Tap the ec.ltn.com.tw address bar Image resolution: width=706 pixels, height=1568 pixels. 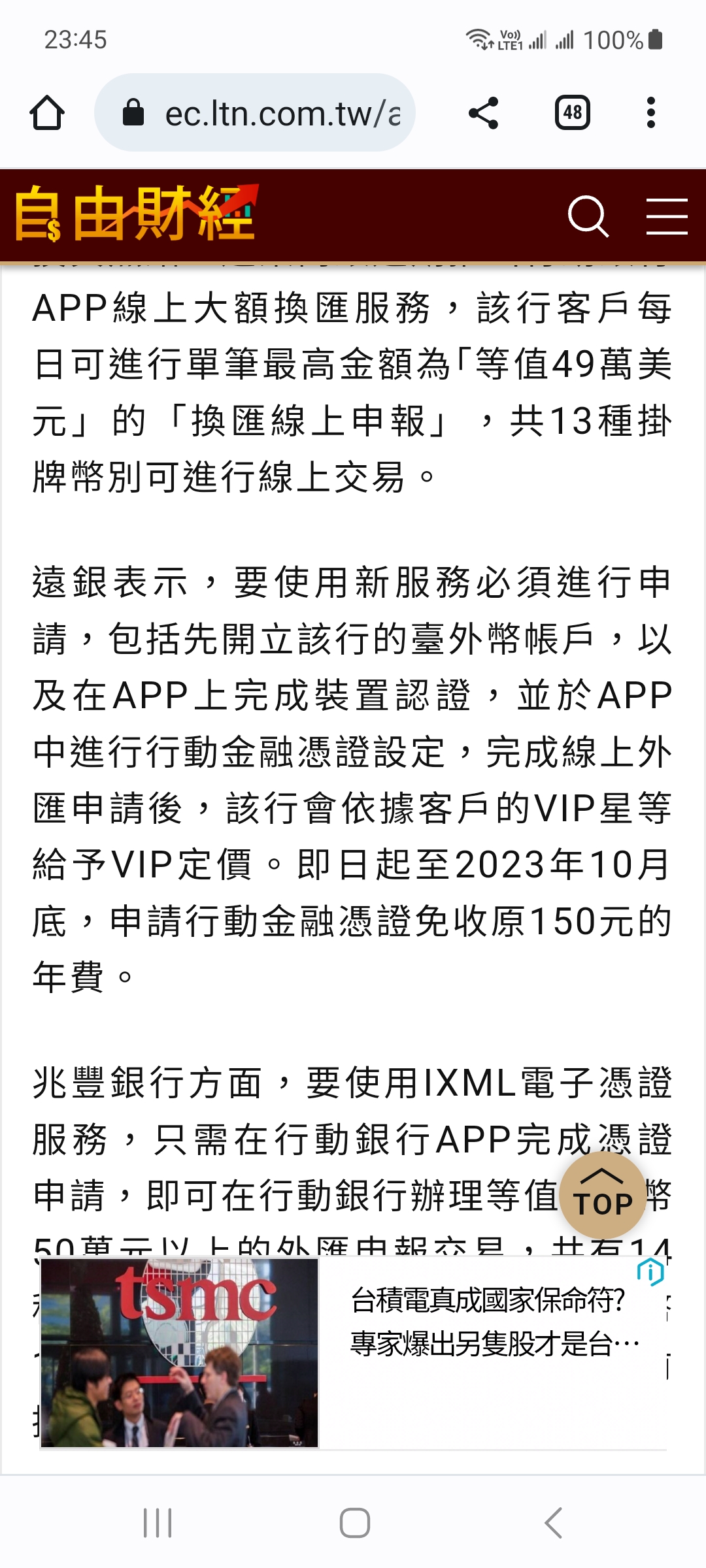pyautogui.click(x=261, y=113)
